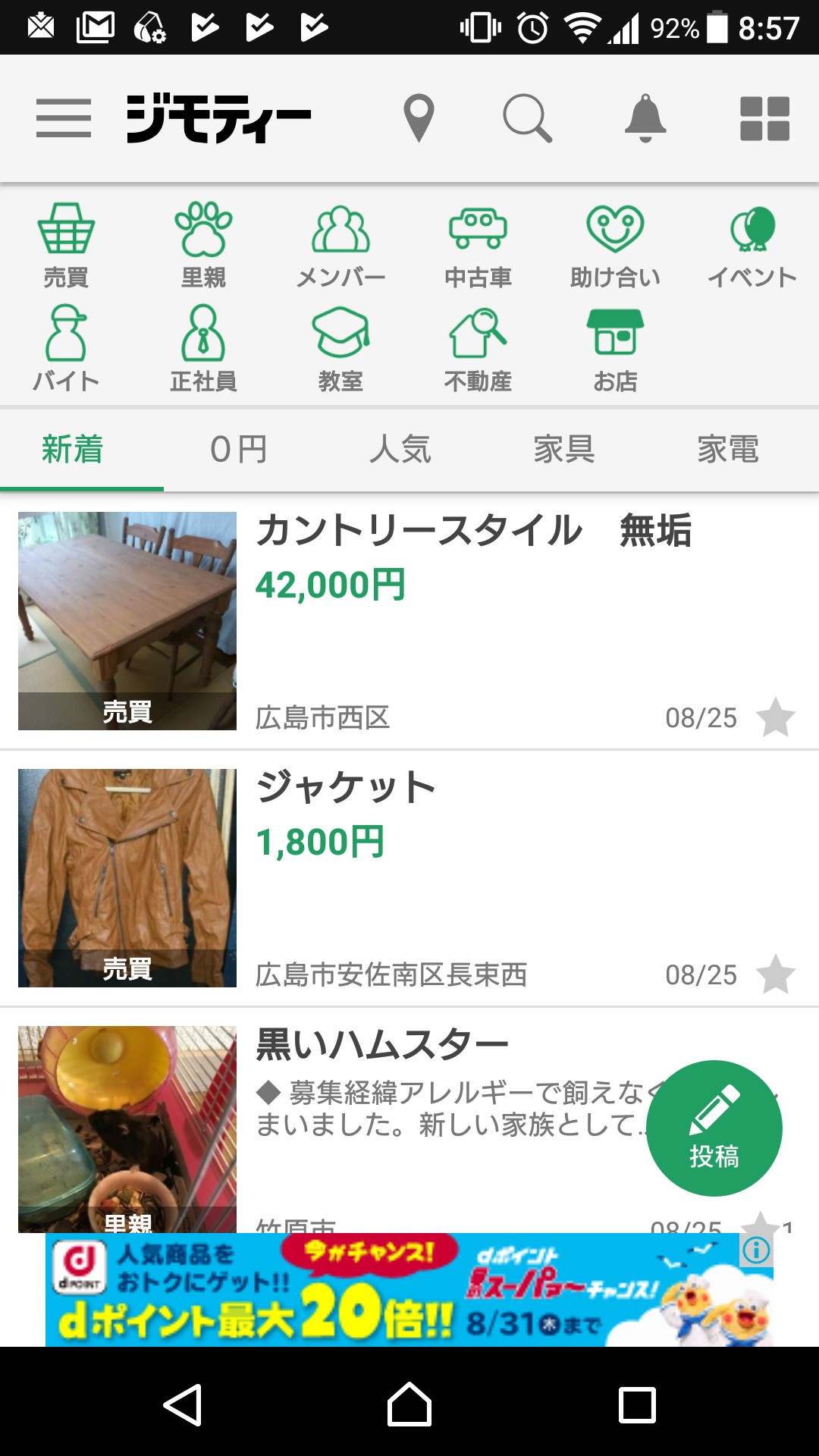Favorite the ジャケット listing with the star
The image size is (819, 1456).
pos(776,974)
